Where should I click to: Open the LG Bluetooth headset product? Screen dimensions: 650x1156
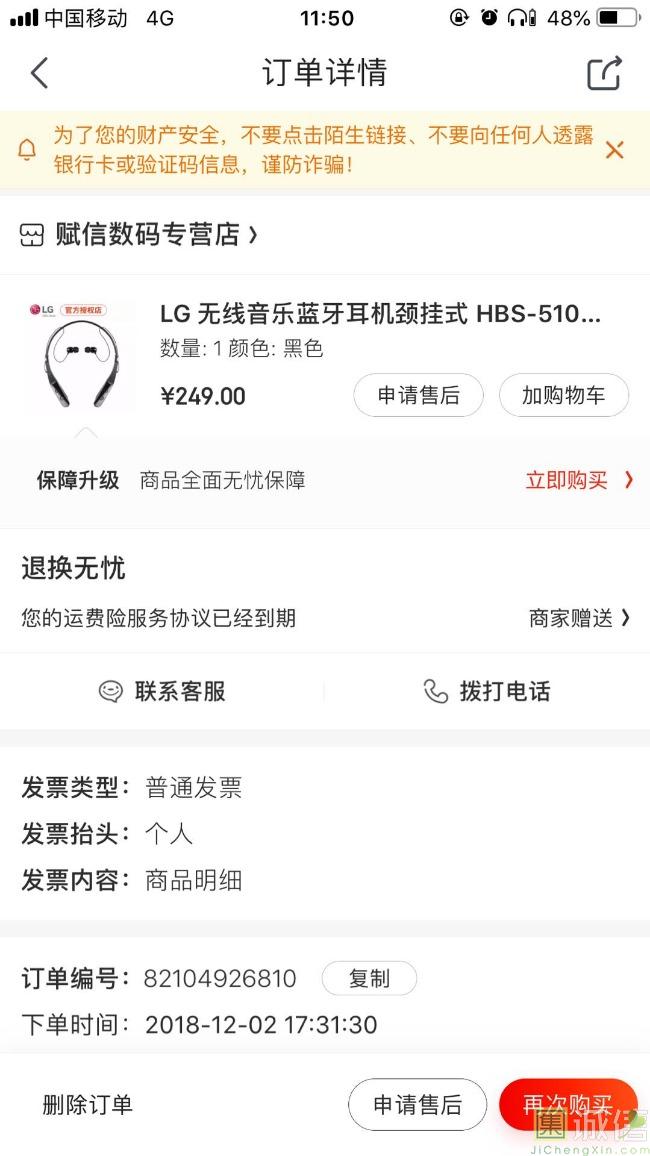(380, 314)
